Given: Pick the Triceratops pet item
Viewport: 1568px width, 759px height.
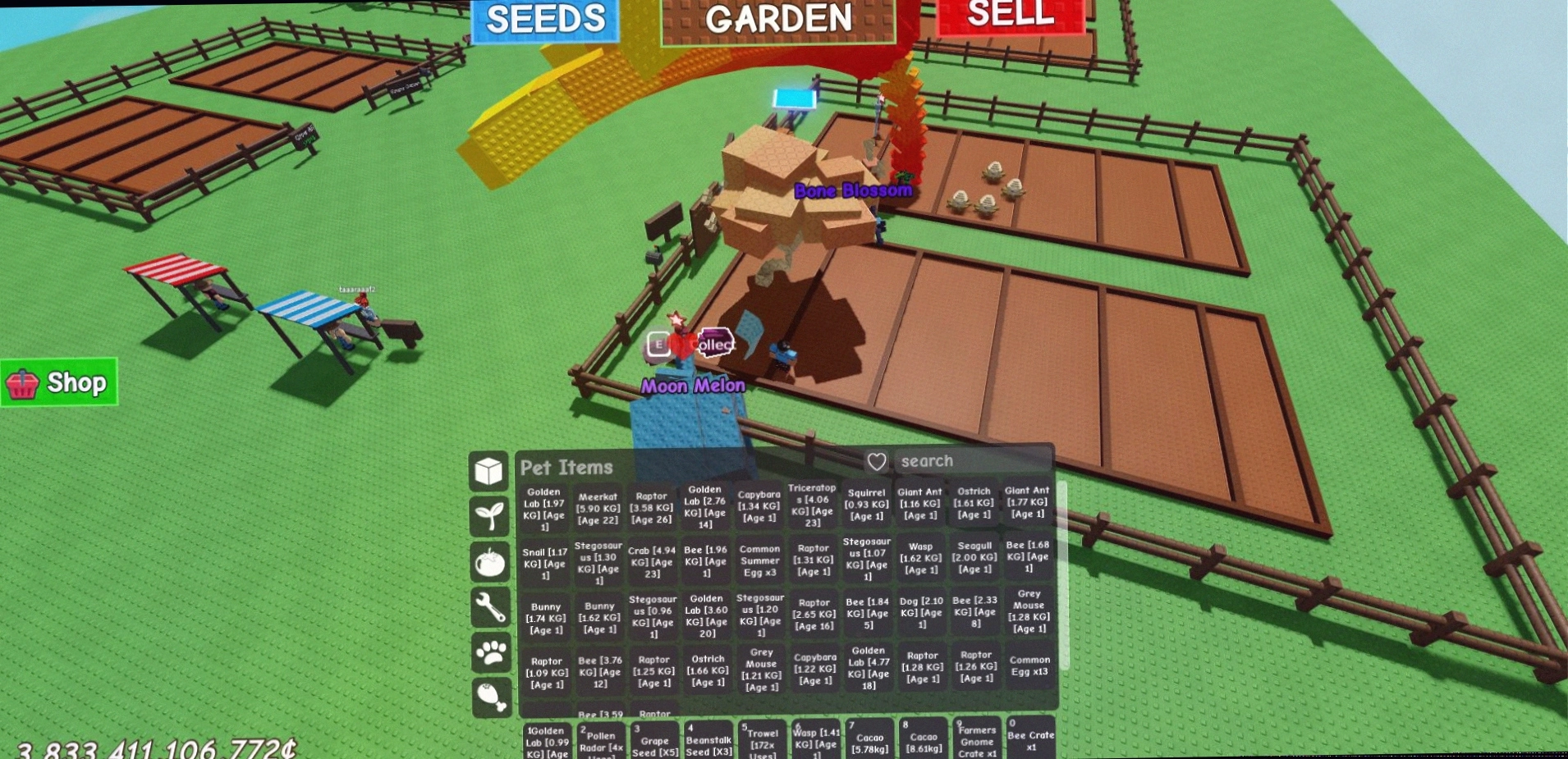Looking at the screenshot, I should pyautogui.click(x=812, y=505).
